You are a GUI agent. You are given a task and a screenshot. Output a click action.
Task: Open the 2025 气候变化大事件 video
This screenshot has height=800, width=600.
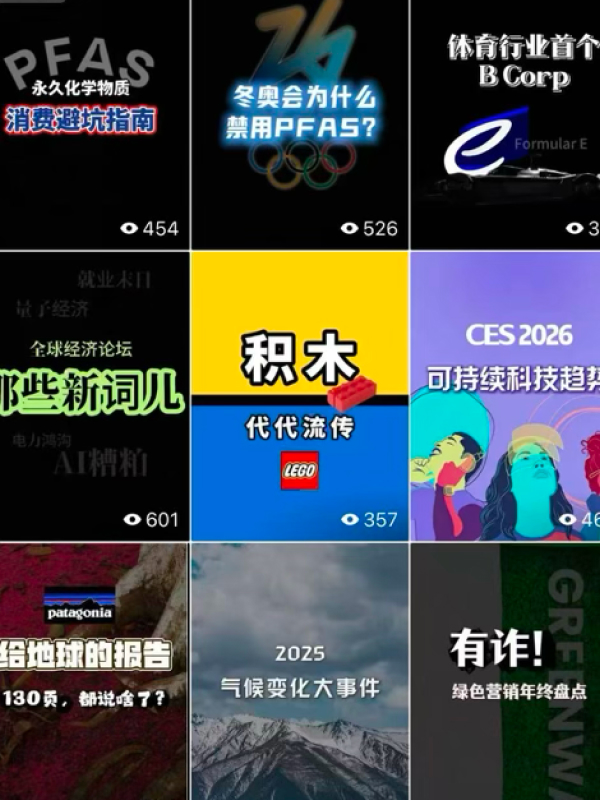coord(300,672)
